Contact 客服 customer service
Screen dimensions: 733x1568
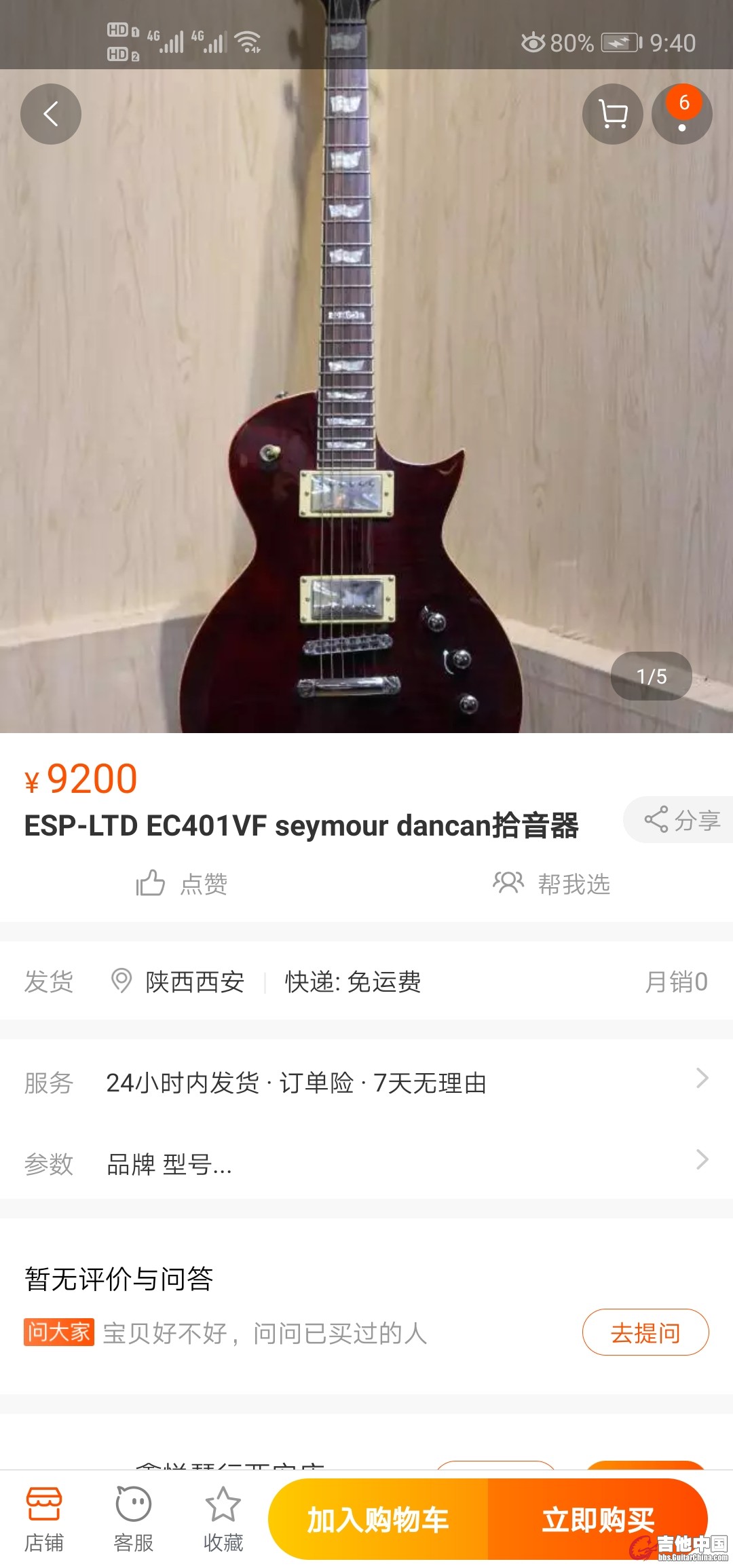(134, 1519)
